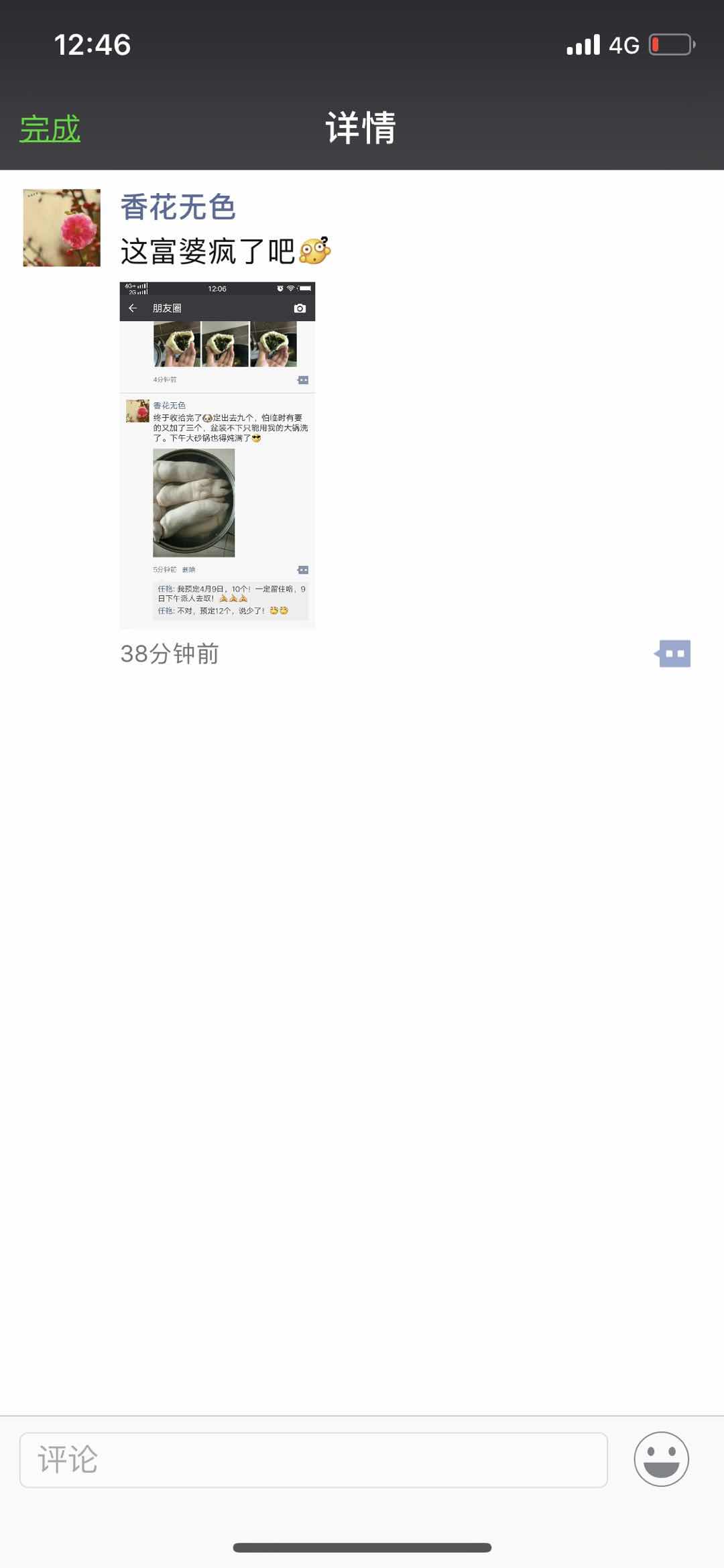Viewport: 724px width, 1568px height.
Task: Focus the 评论 comment field
Action: point(313,1459)
